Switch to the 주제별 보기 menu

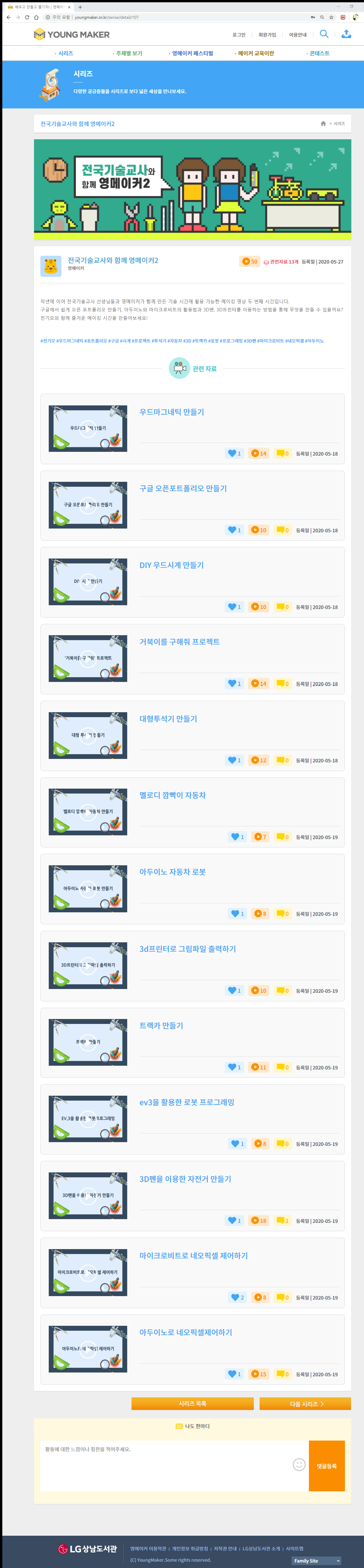click(128, 54)
